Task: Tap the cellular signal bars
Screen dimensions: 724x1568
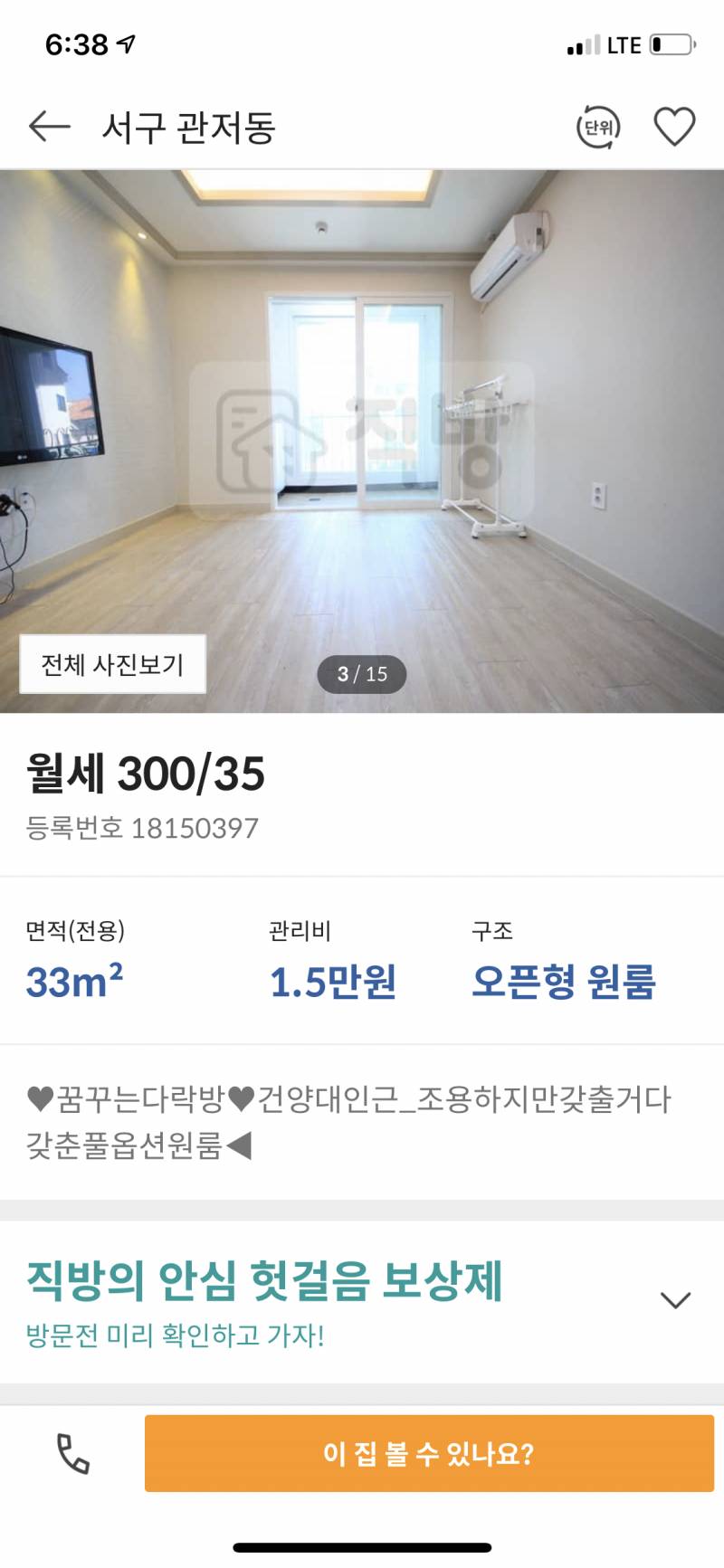Action: click(x=585, y=42)
